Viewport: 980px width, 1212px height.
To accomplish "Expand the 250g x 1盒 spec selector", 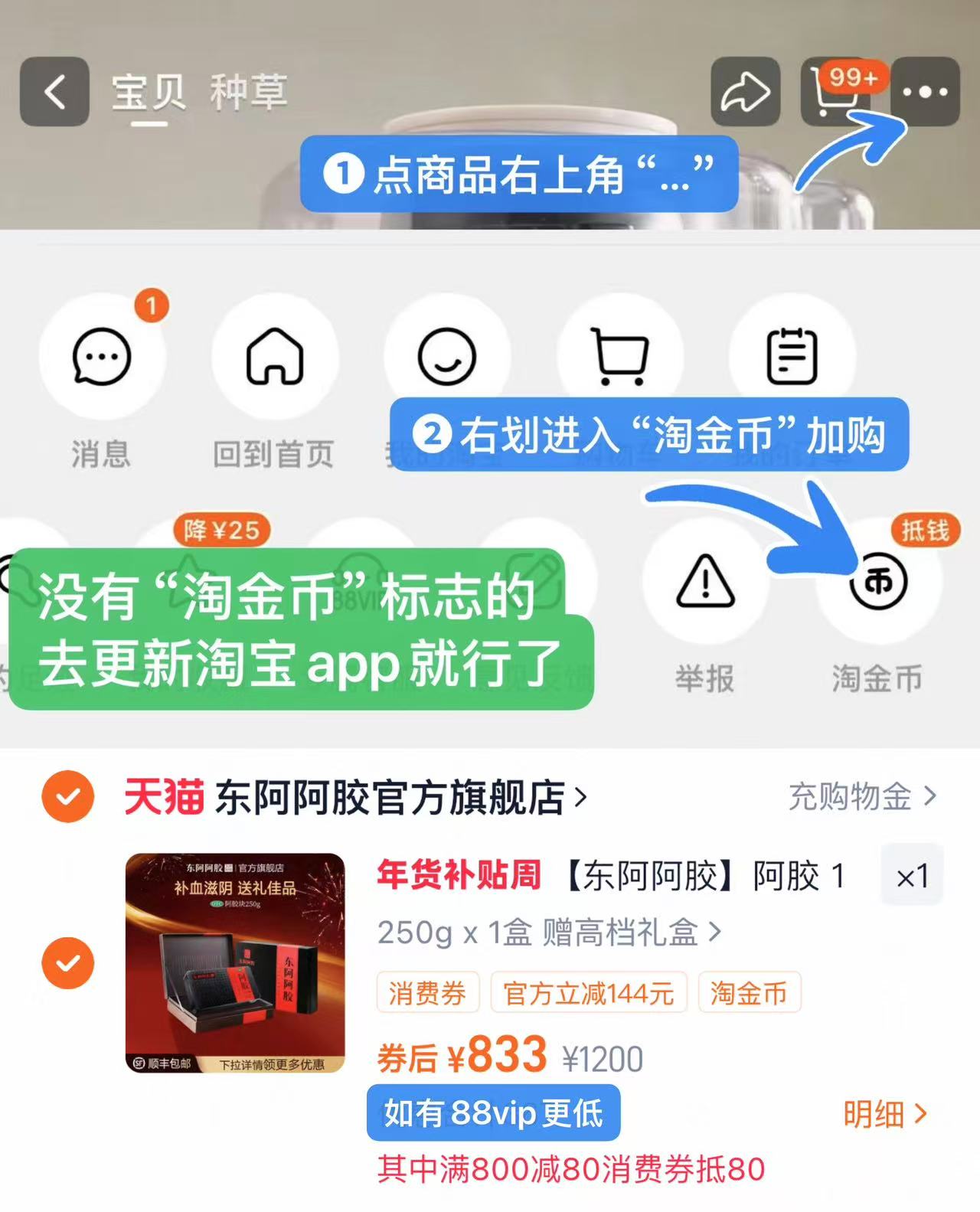I will click(x=547, y=933).
